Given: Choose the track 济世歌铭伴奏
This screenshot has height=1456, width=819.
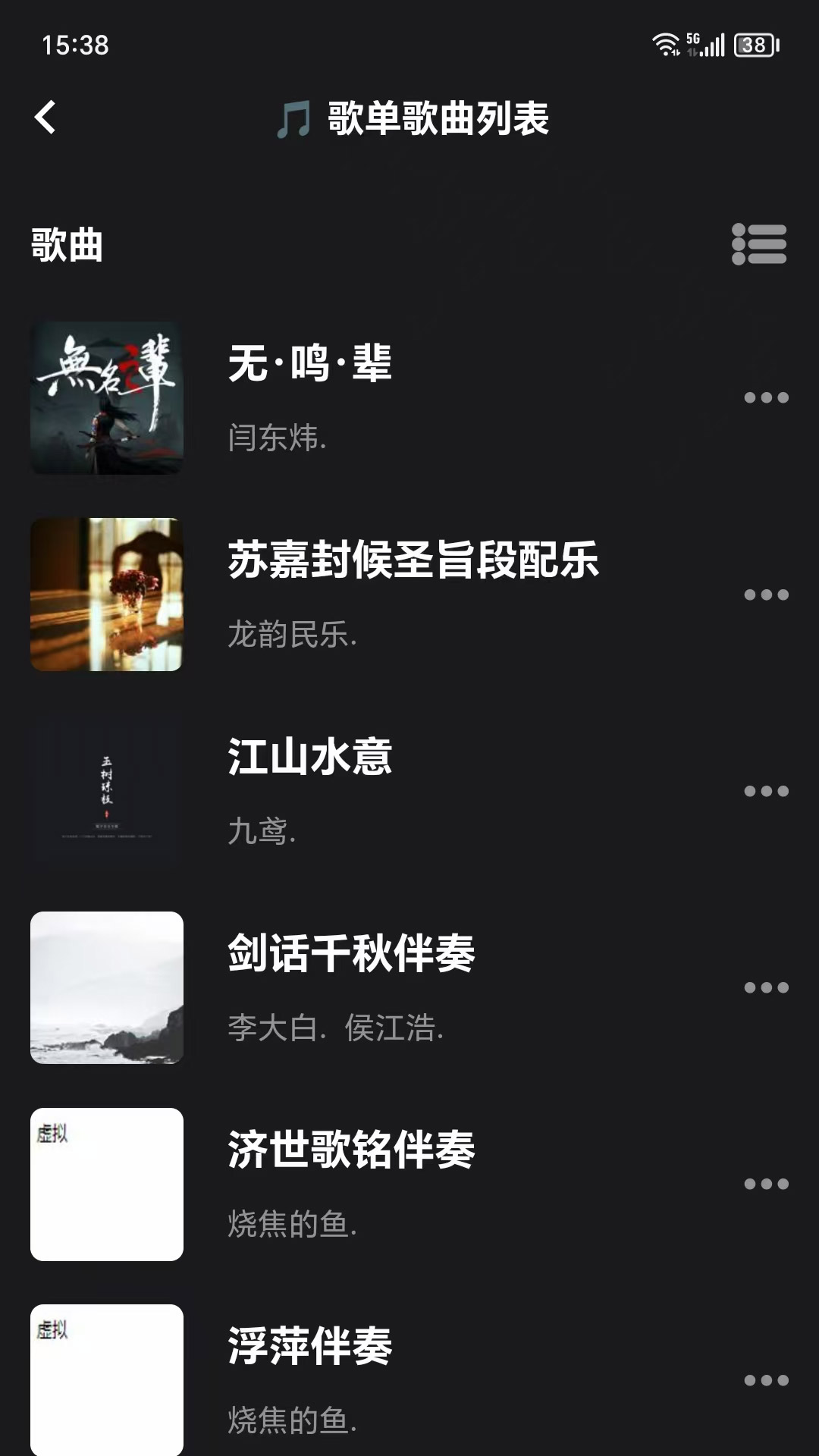Looking at the screenshot, I should [x=351, y=1150].
